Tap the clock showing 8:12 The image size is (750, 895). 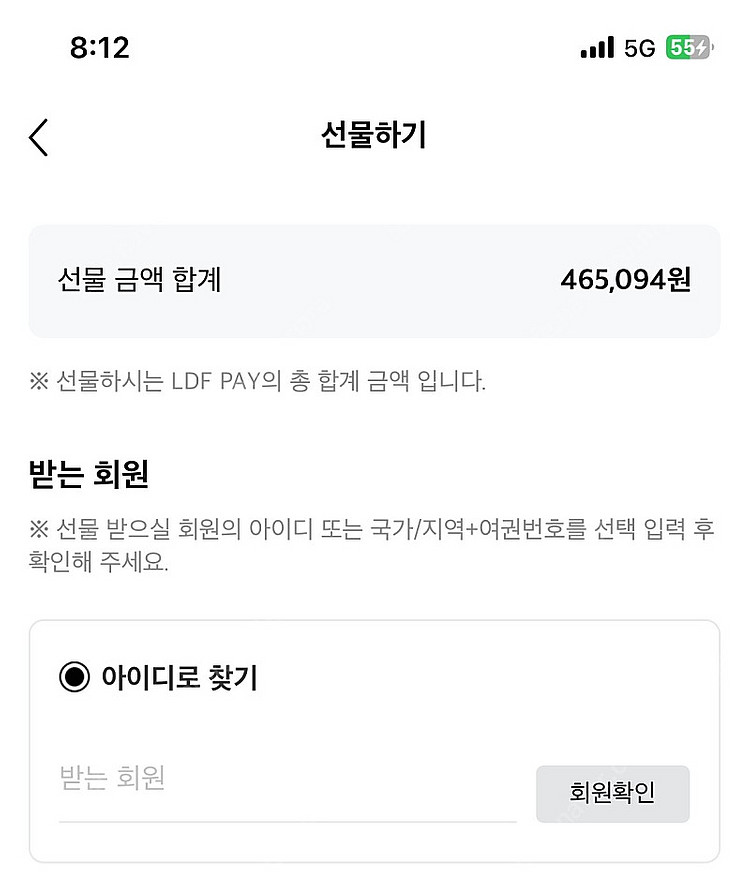101,48
